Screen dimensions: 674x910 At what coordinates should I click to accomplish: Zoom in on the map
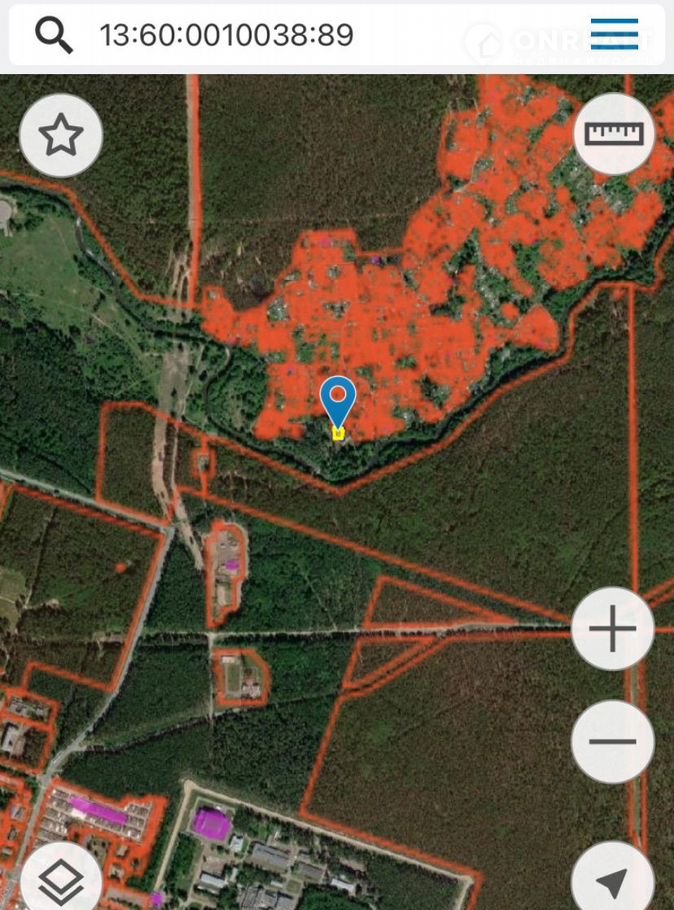coord(613,629)
